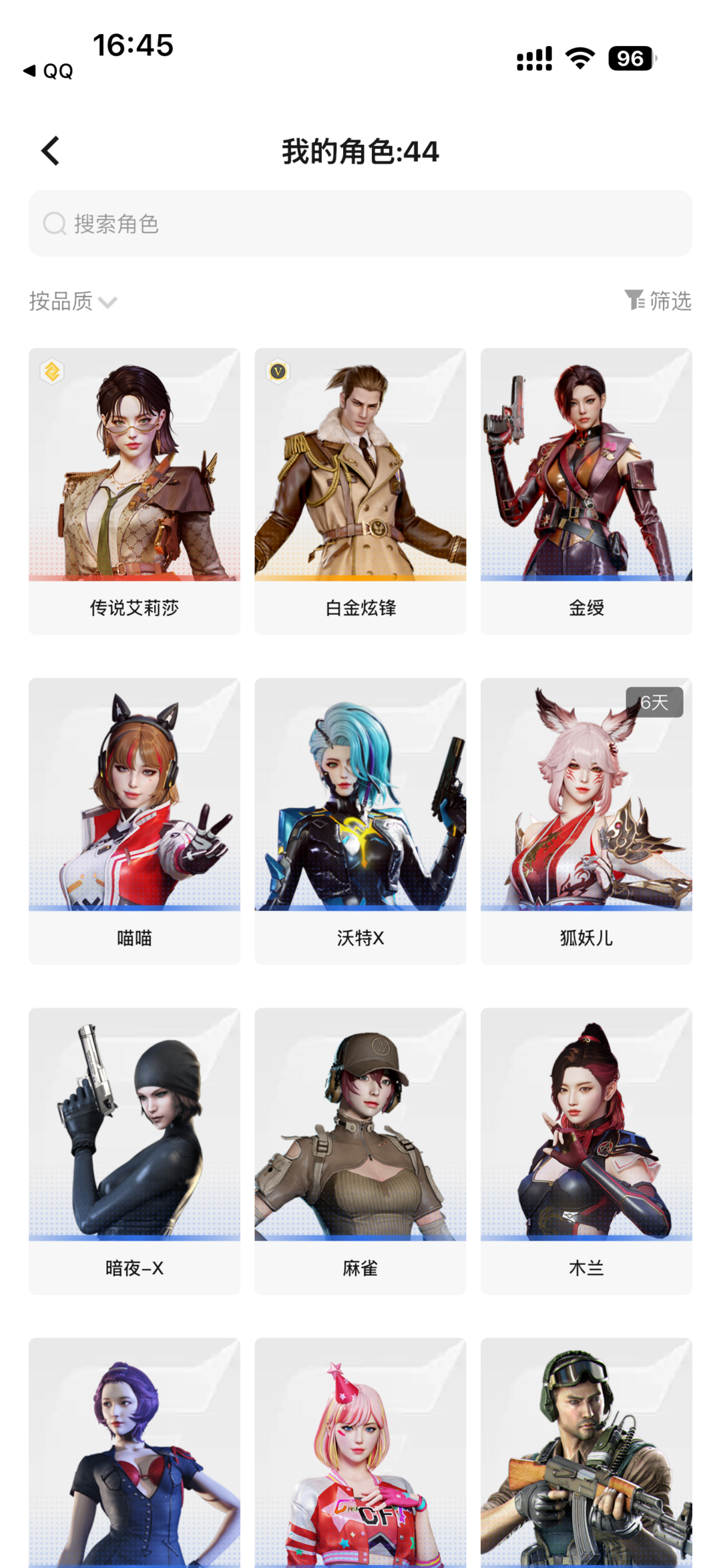
Task: View the 金绶 character
Action: pos(586,491)
